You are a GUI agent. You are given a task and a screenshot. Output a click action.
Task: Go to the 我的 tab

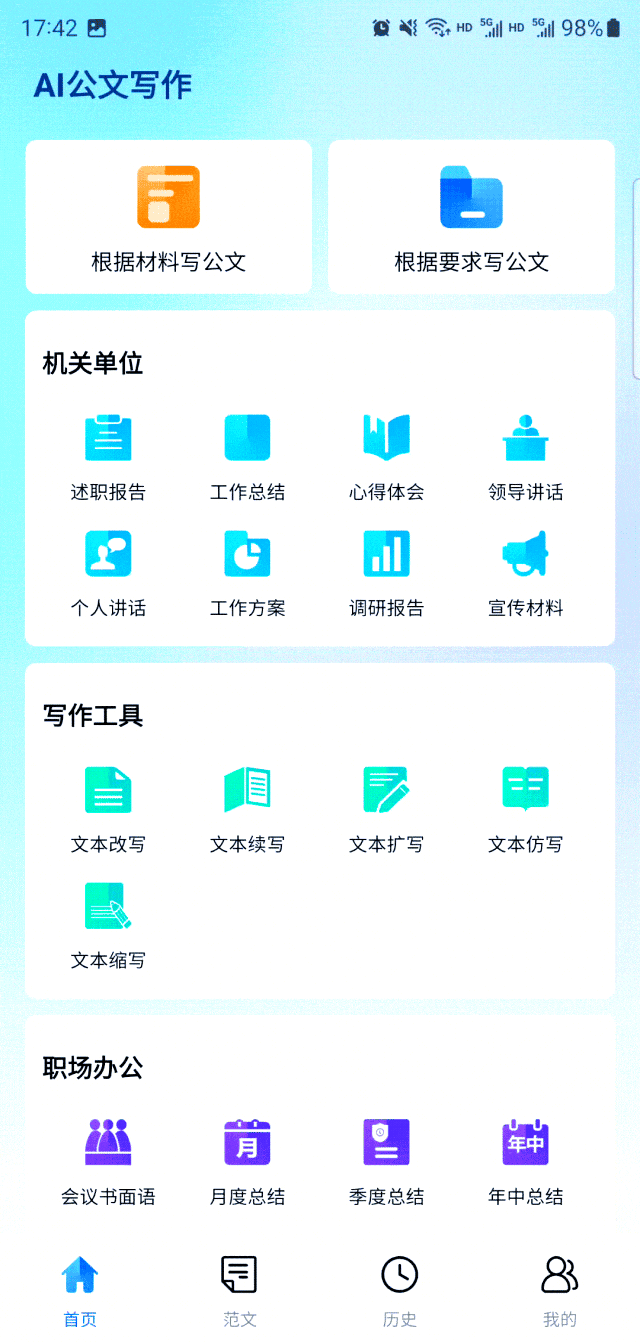(559, 1291)
